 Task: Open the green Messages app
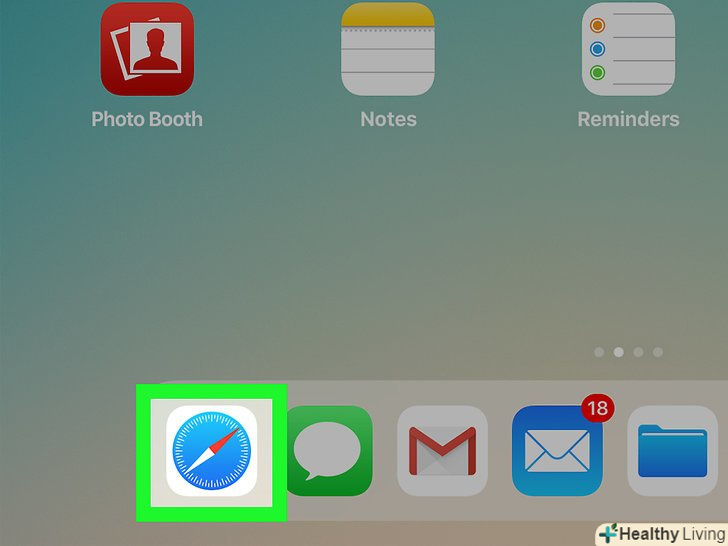[326, 451]
